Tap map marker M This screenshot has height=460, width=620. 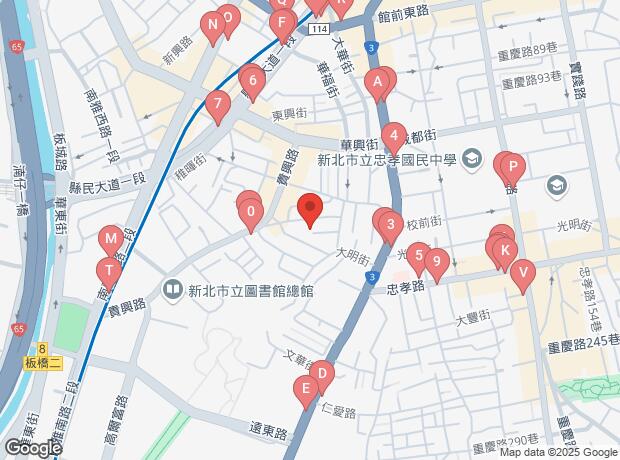pos(111,240)
